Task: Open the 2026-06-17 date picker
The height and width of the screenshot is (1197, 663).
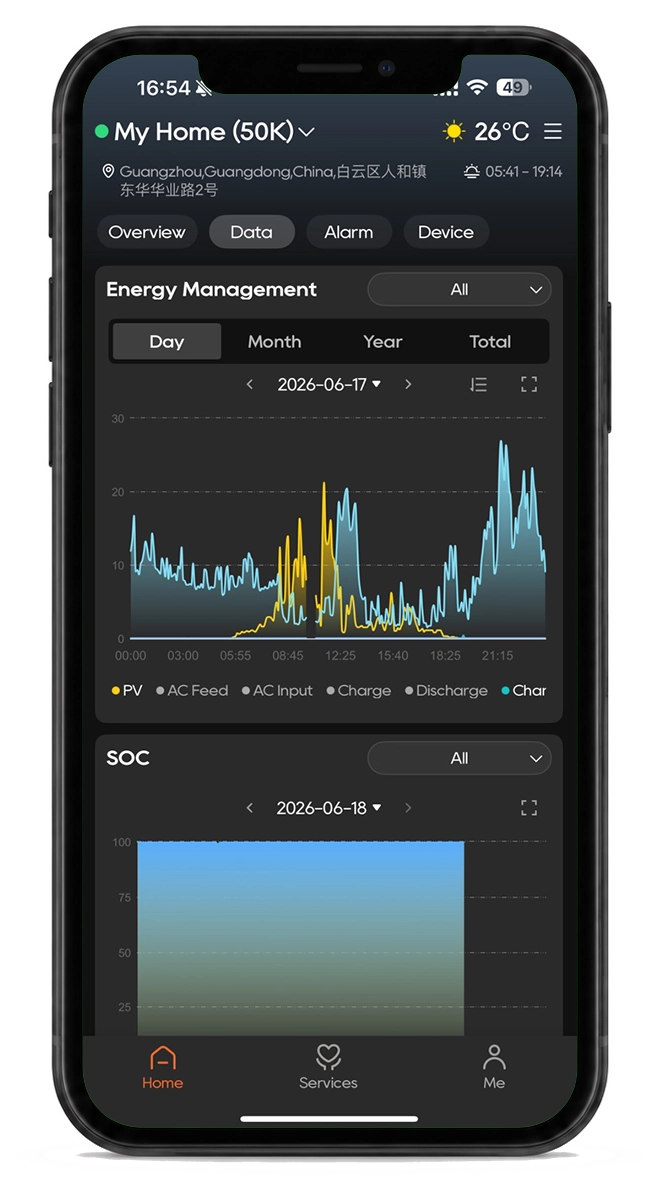Action: [328, 384]
